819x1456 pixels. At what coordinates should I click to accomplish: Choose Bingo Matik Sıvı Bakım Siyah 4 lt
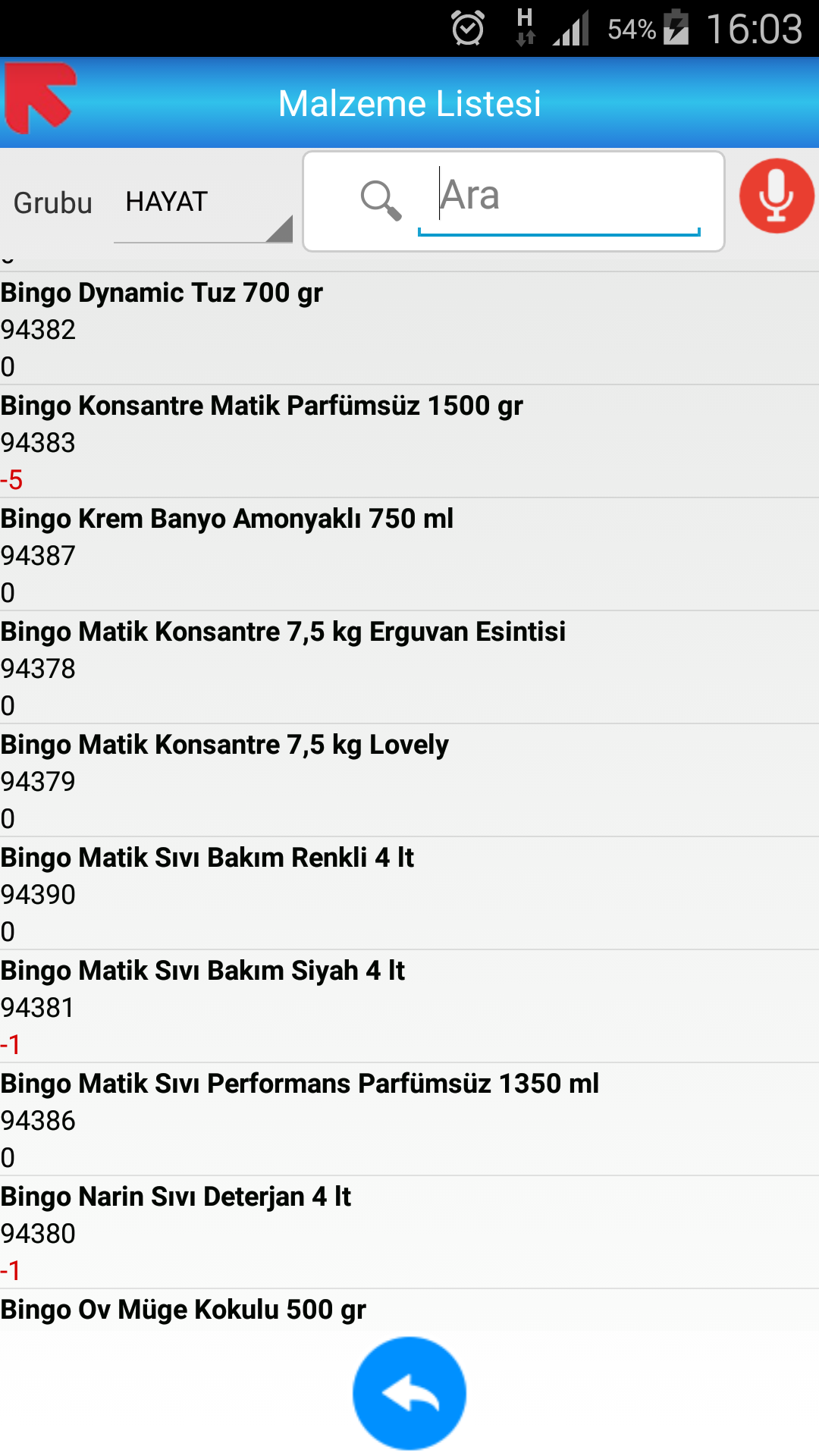(x=409, y=1006)
